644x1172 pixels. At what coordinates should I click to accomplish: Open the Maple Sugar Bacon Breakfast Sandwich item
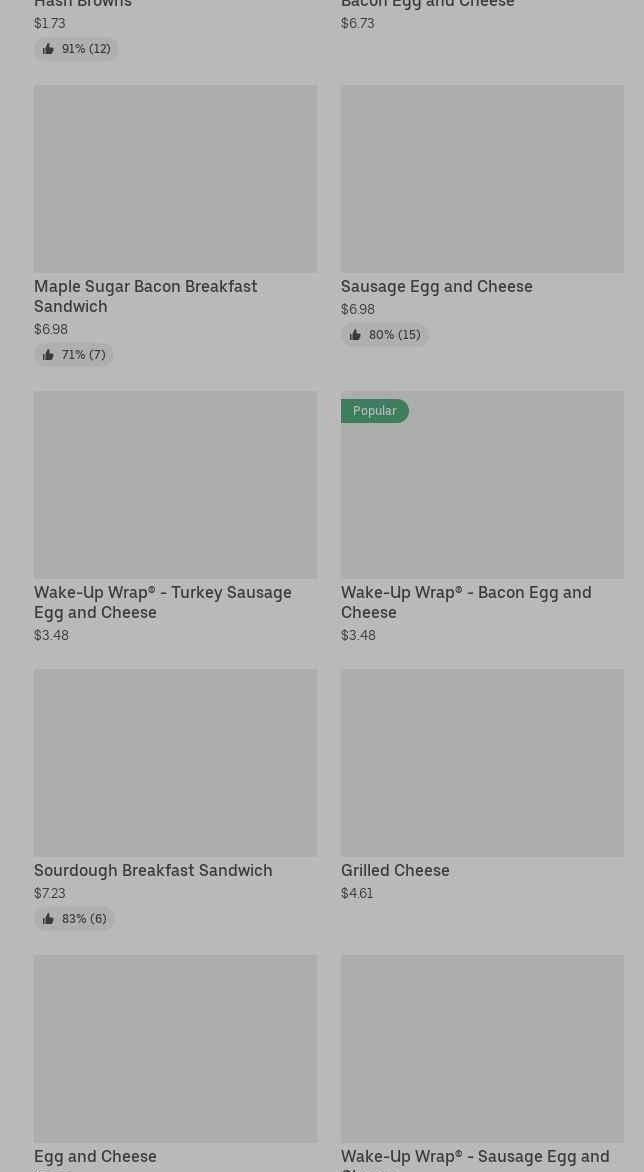175,180
